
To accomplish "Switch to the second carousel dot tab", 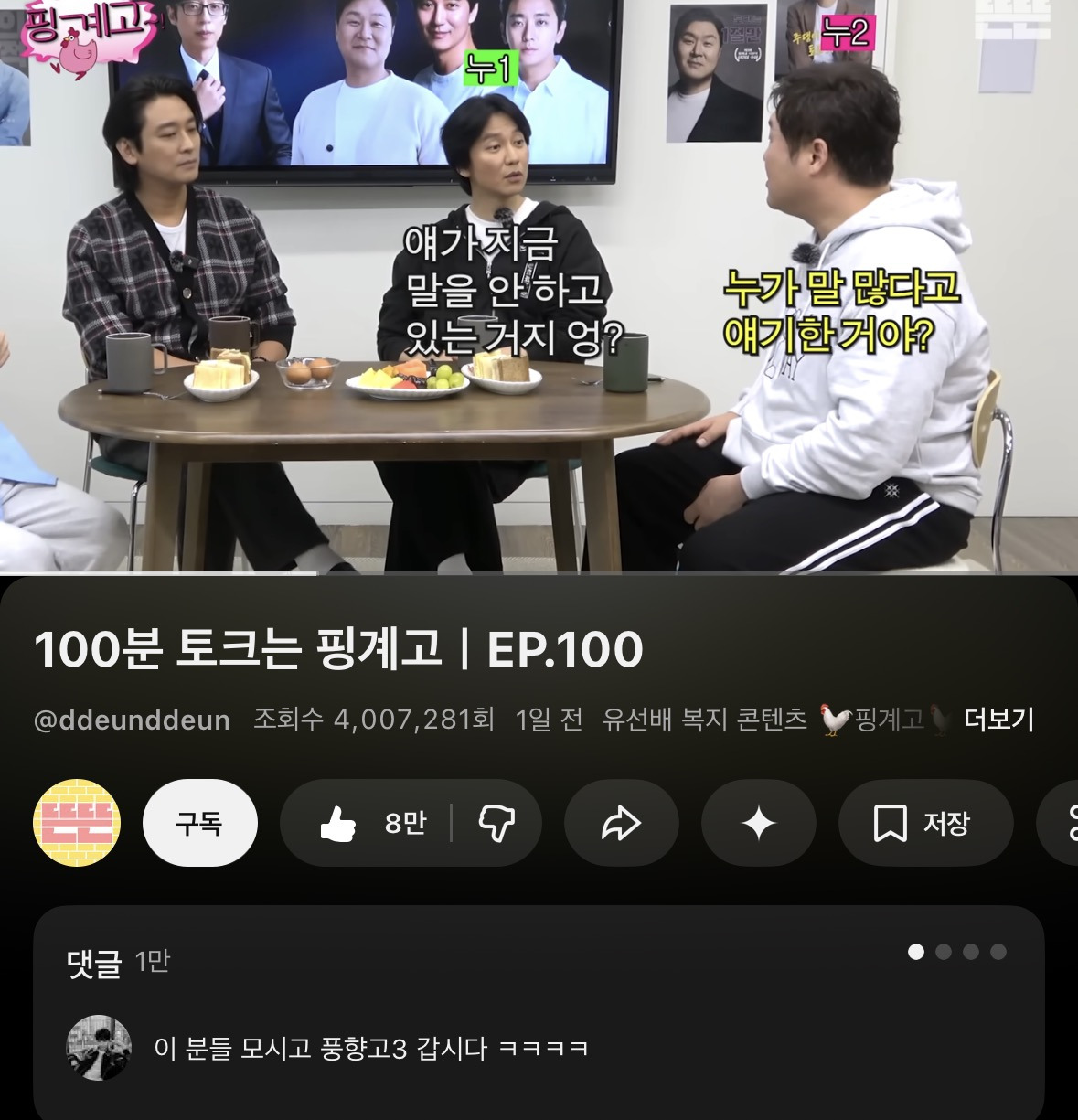I will (x=944, y=951).
